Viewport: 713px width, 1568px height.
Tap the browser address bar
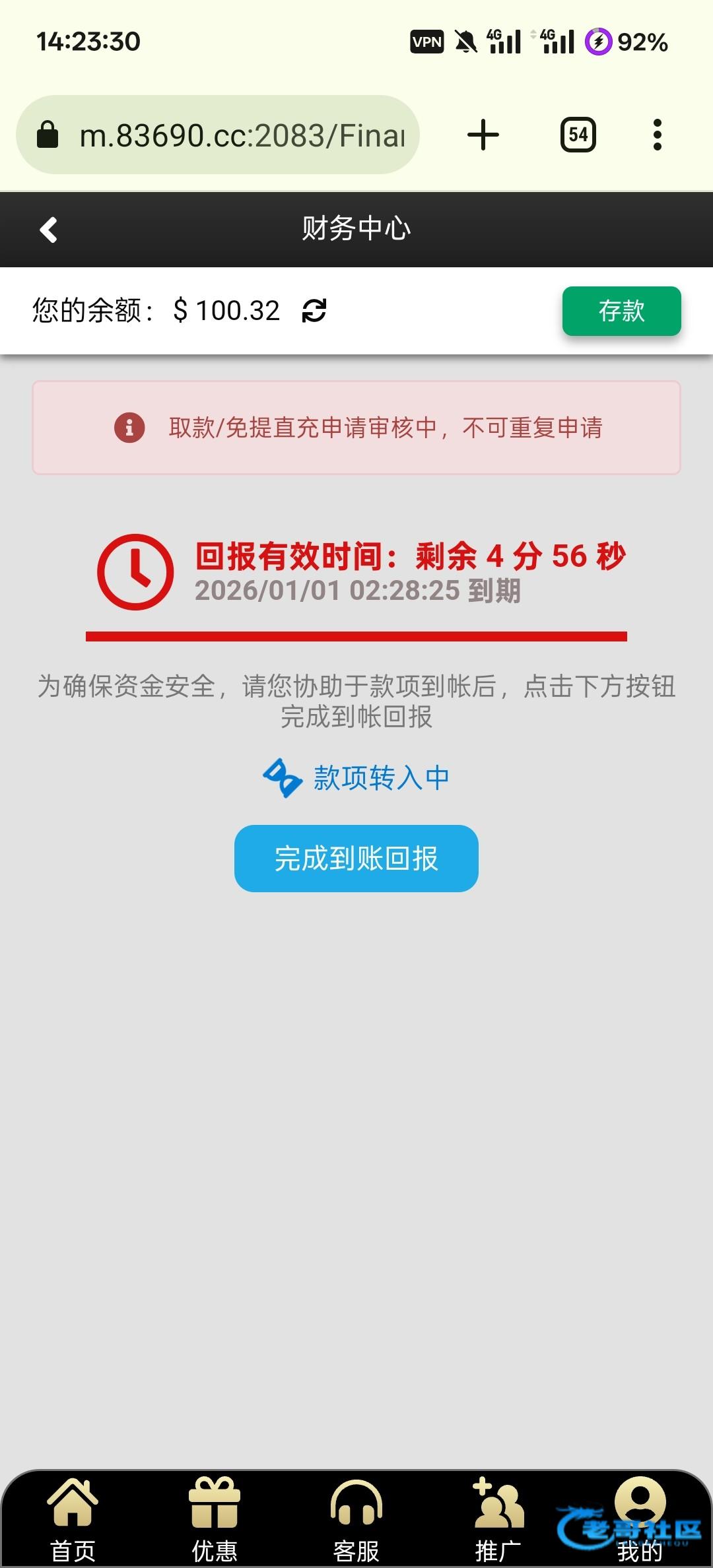click(x=218, y=135)
